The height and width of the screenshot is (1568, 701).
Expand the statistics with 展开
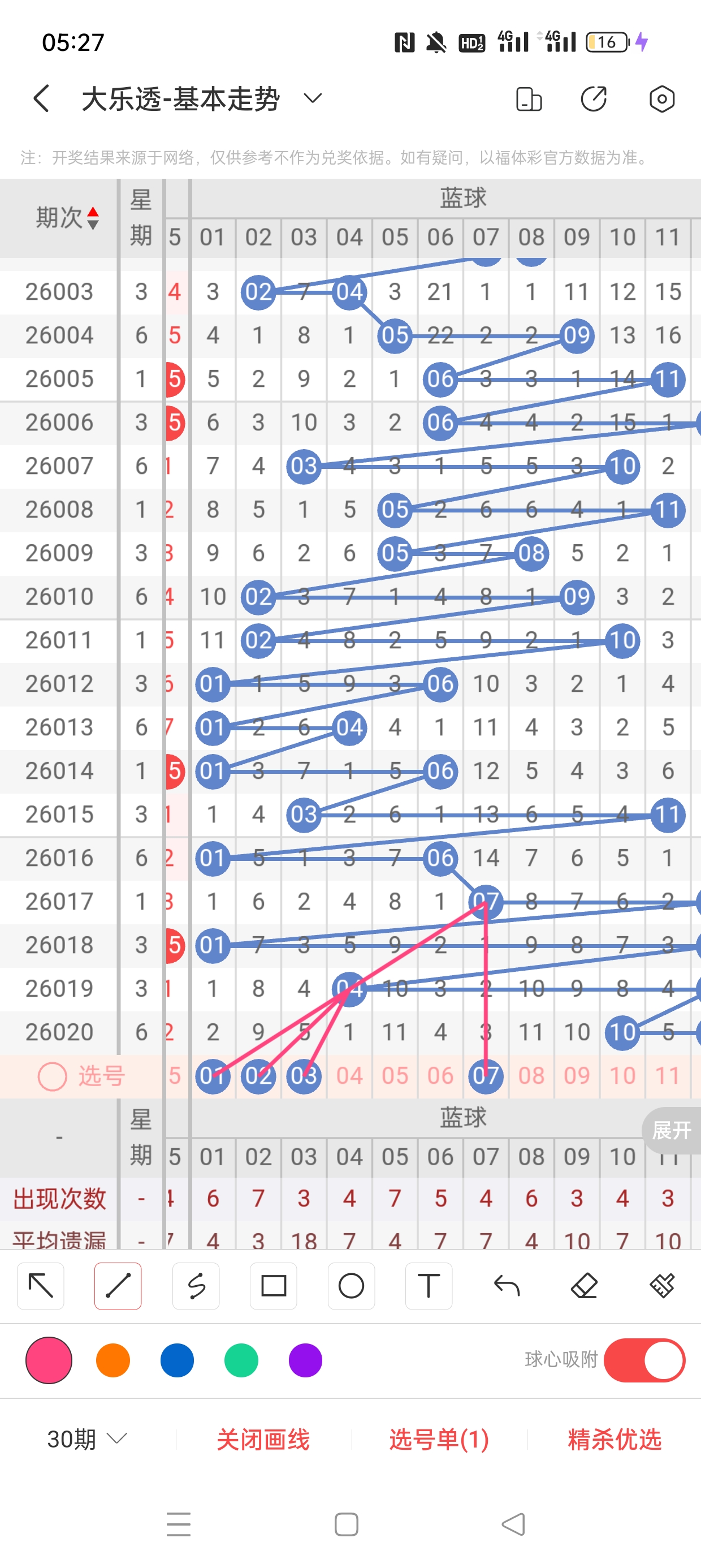pos(670,1130)
